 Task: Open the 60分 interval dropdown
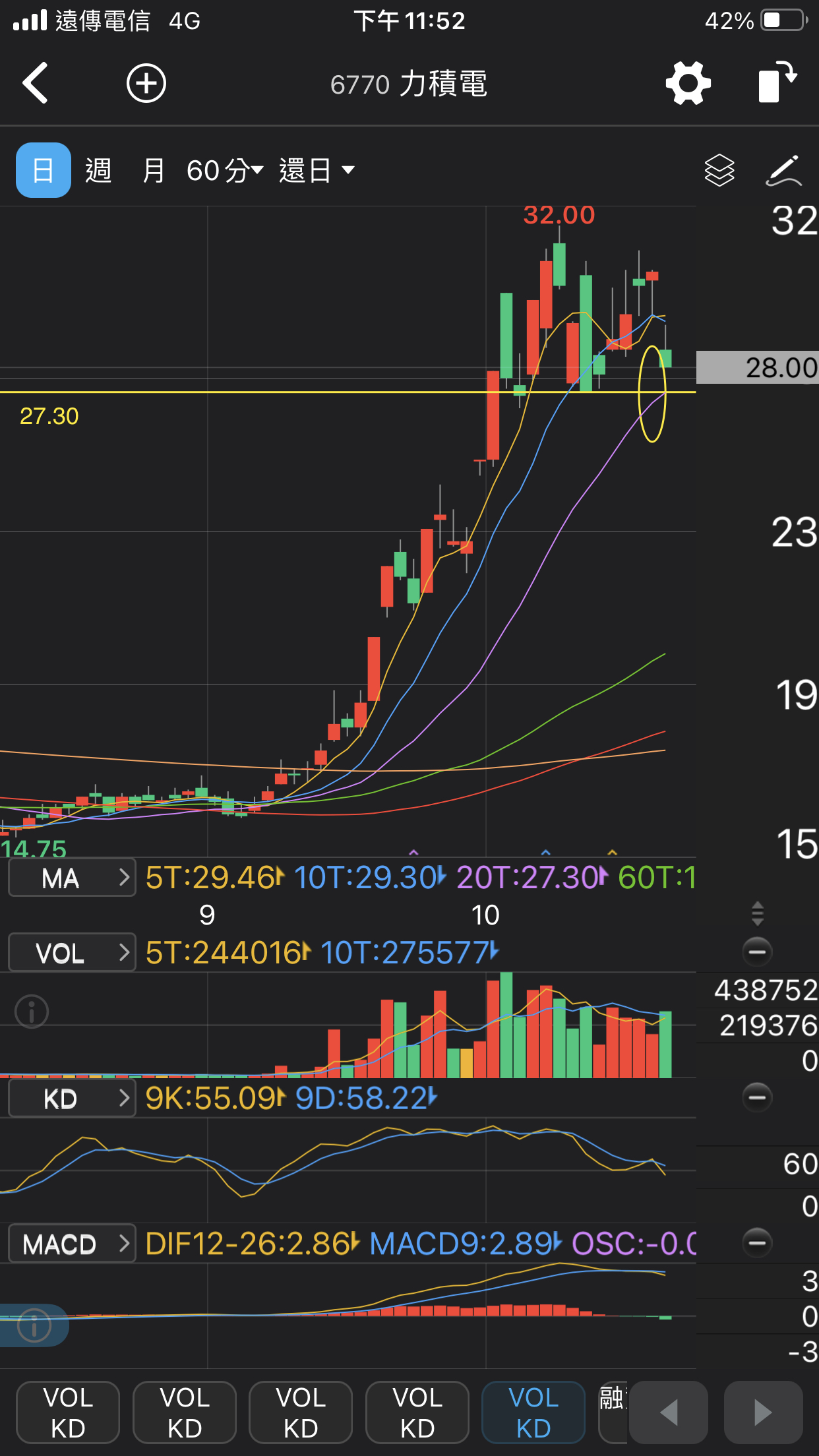point(225,171)
